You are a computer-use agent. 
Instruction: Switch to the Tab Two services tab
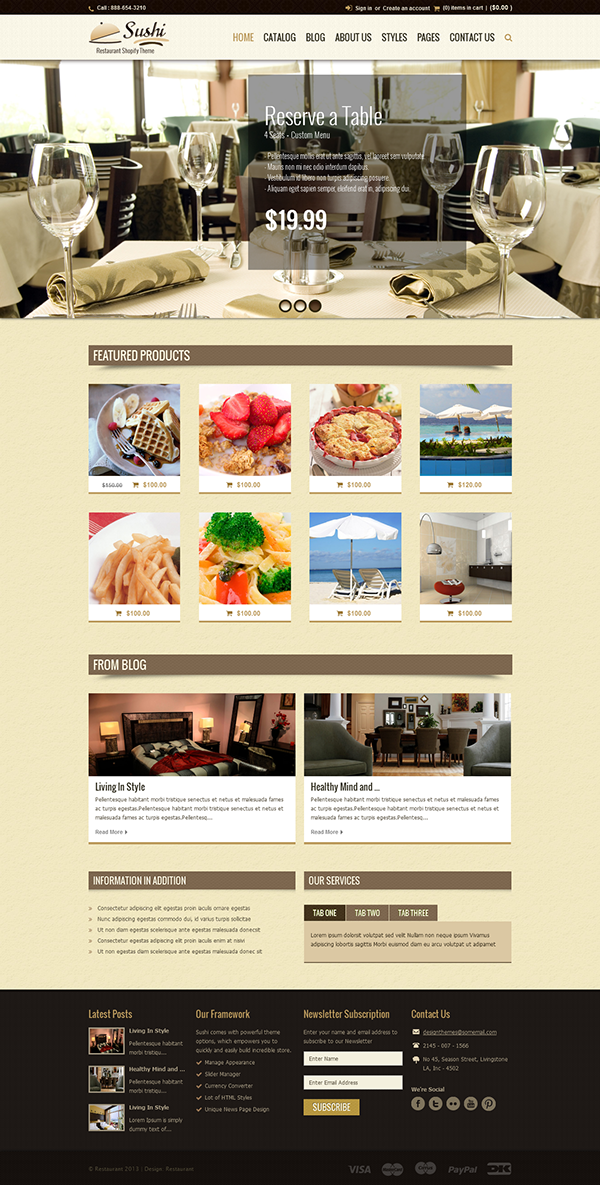367,913
